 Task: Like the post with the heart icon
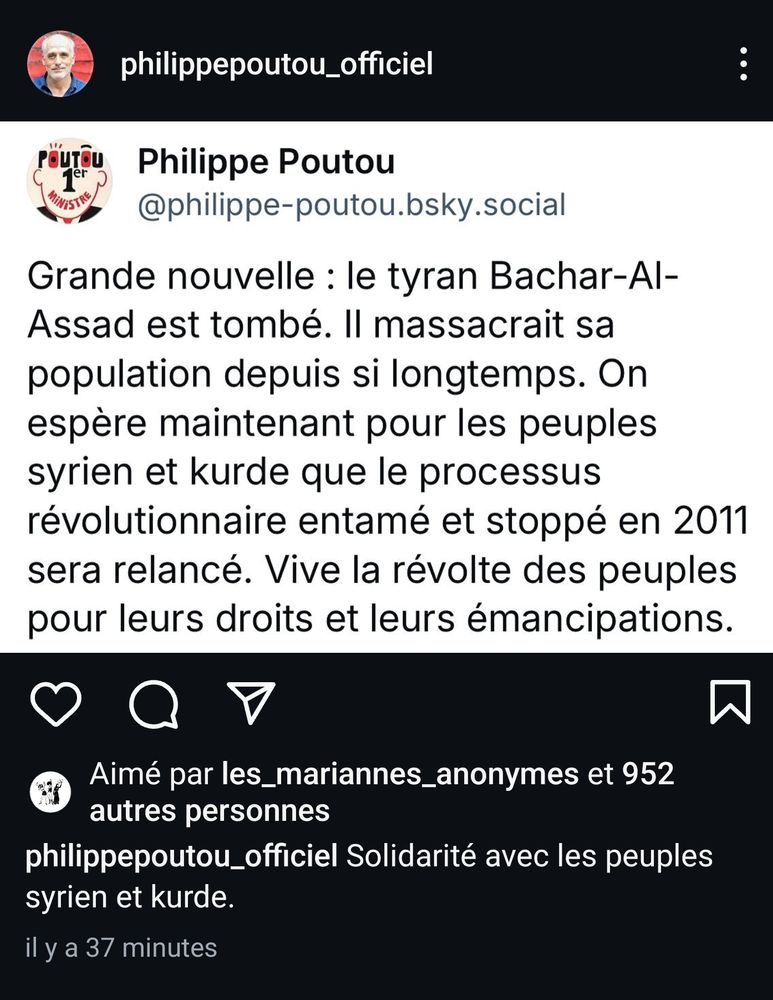57,706
